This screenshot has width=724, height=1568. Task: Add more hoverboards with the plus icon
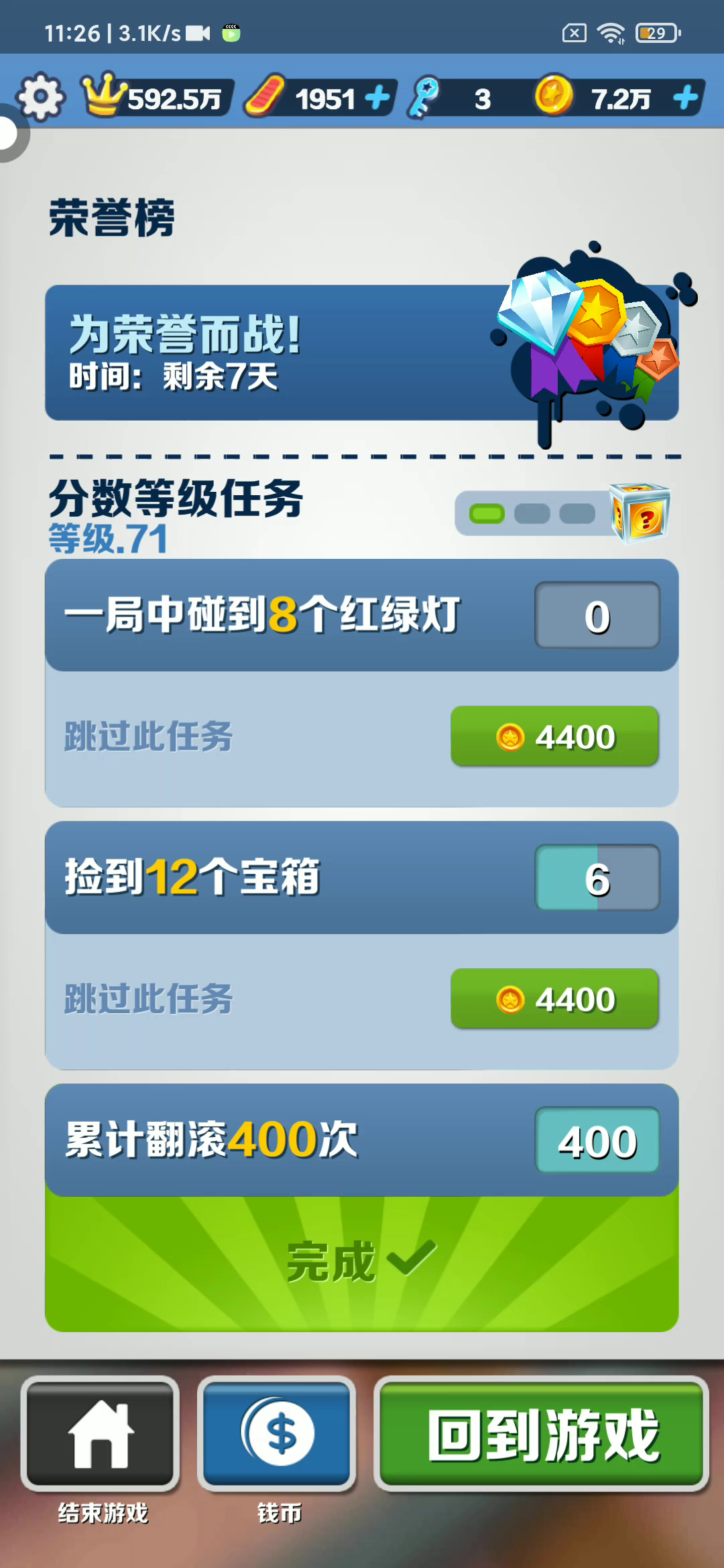(377, 98)
